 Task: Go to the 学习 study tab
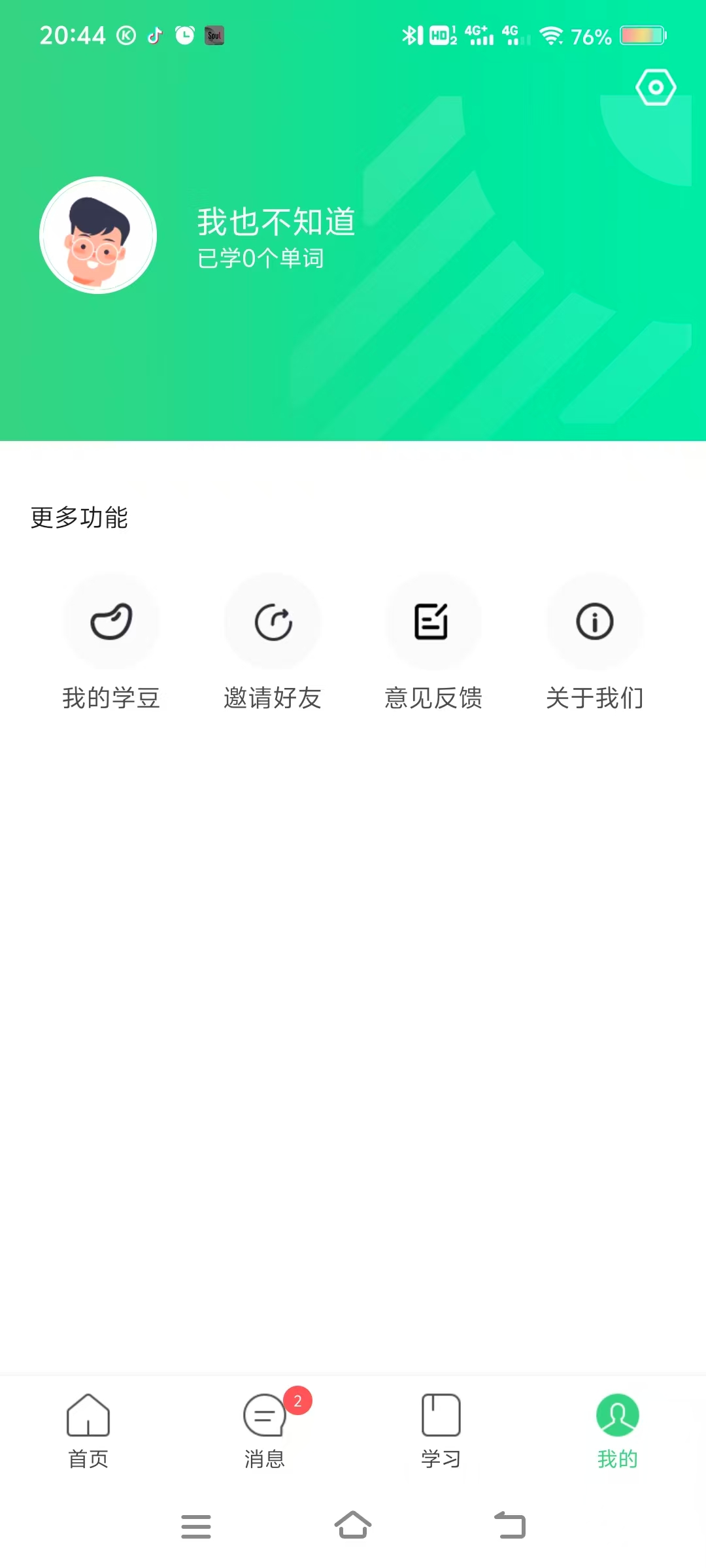tap(441, 1431)
